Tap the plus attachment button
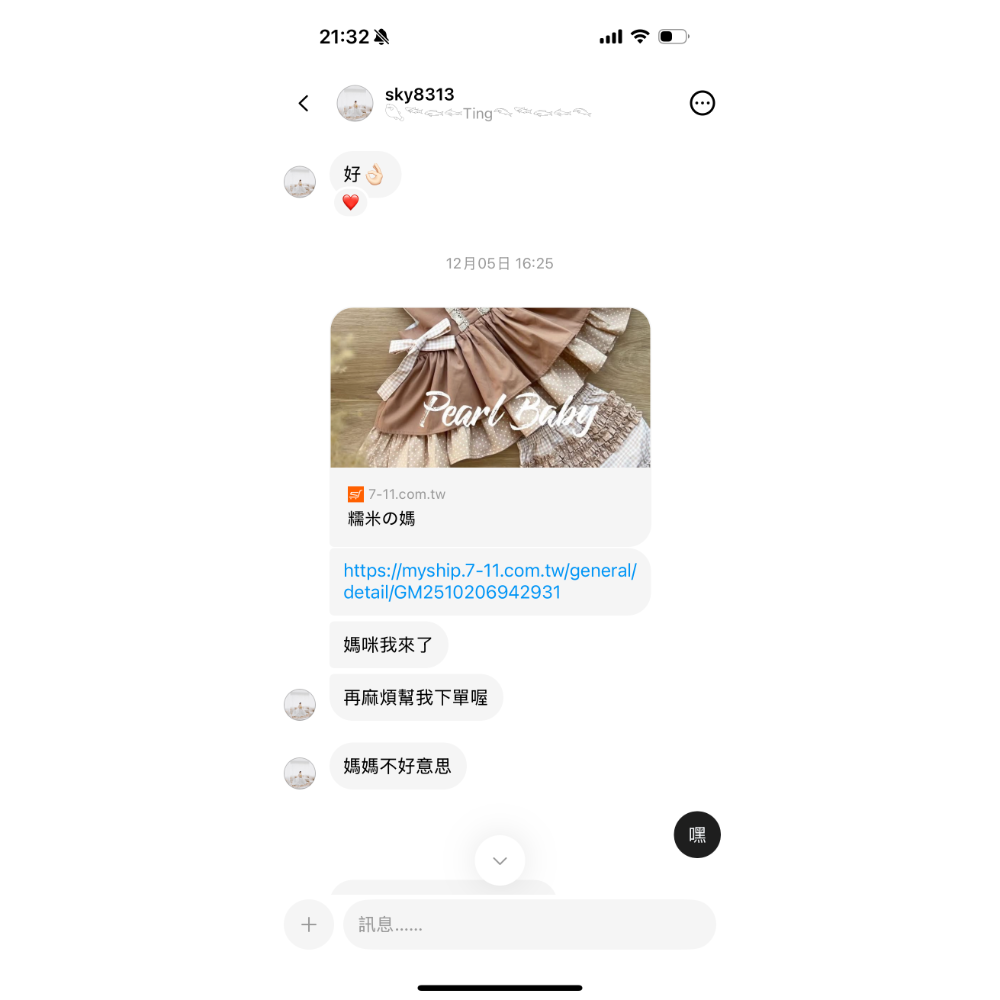The width and height of the screenshot is (1000, 1000). pyautogui.click(x=309, y=925)
